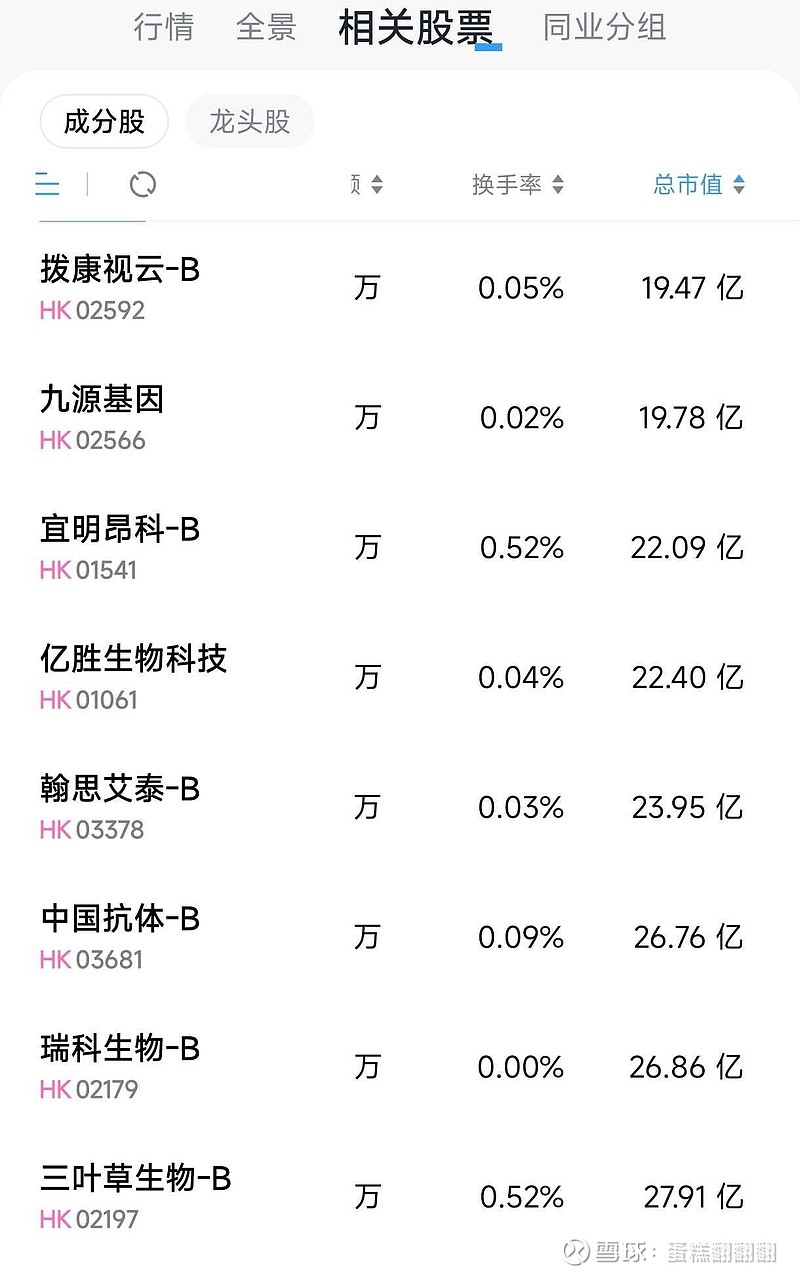The image size is (800, 1277).
Task: Expand the turnover rate sort dropdown arrows
Action: 560,184
